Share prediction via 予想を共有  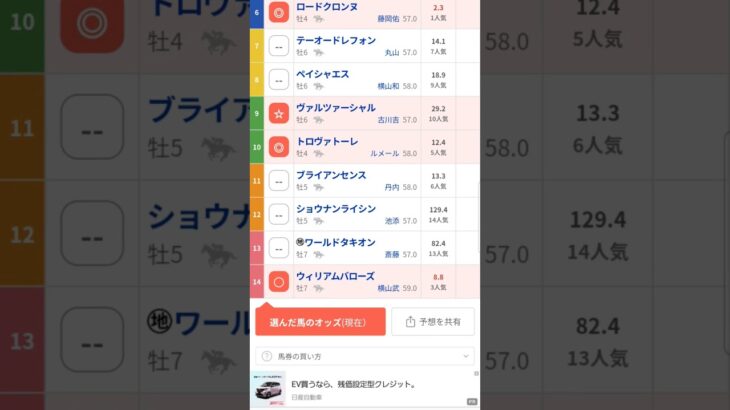point(433,322)
